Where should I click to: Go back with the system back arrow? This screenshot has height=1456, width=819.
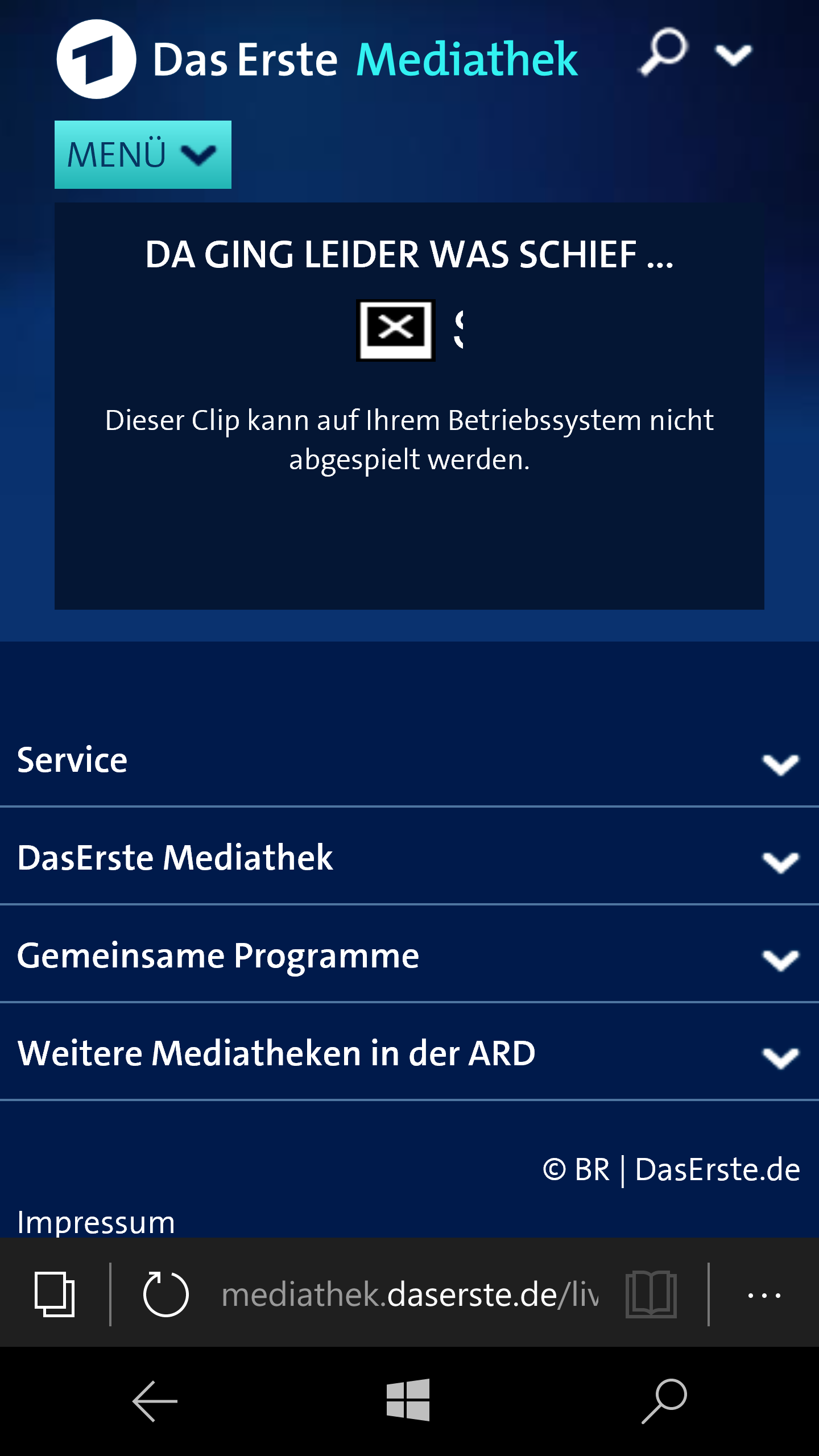pyautogui.click(x=155, y=1401)
